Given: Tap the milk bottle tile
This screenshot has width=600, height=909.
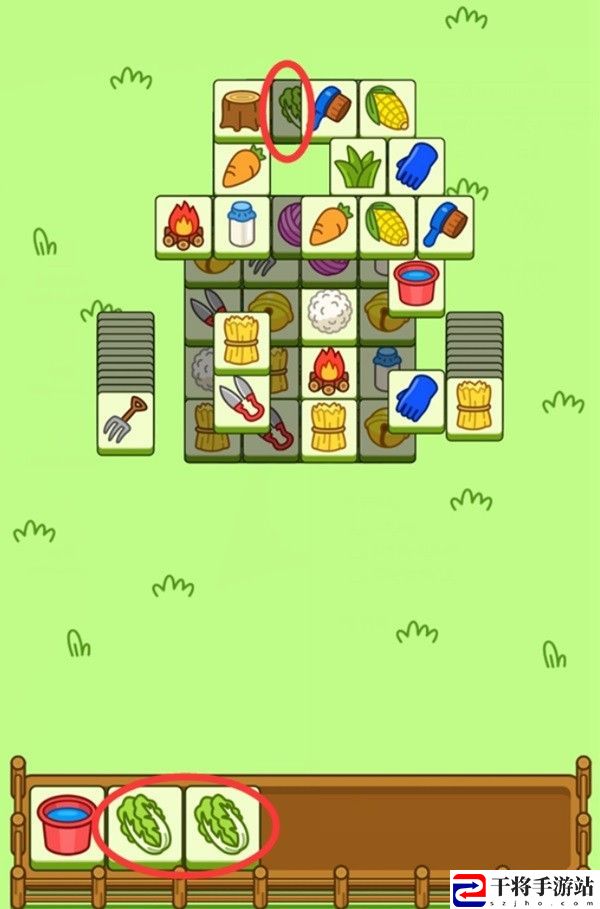Looking at the screenshot, I should [x=241, y=225].
